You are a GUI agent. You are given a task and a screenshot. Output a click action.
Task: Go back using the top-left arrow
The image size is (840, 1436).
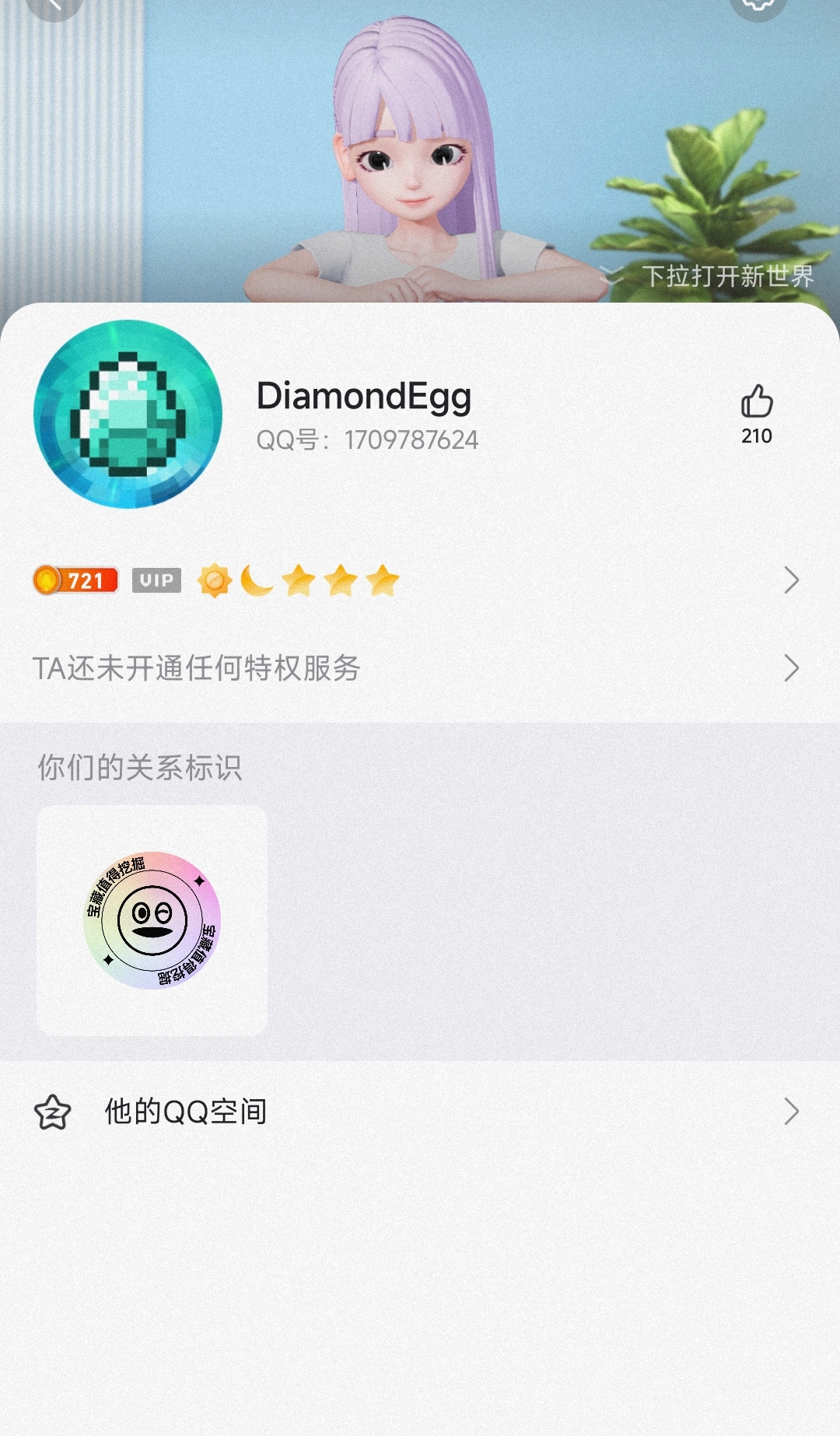tap(53, 5)
